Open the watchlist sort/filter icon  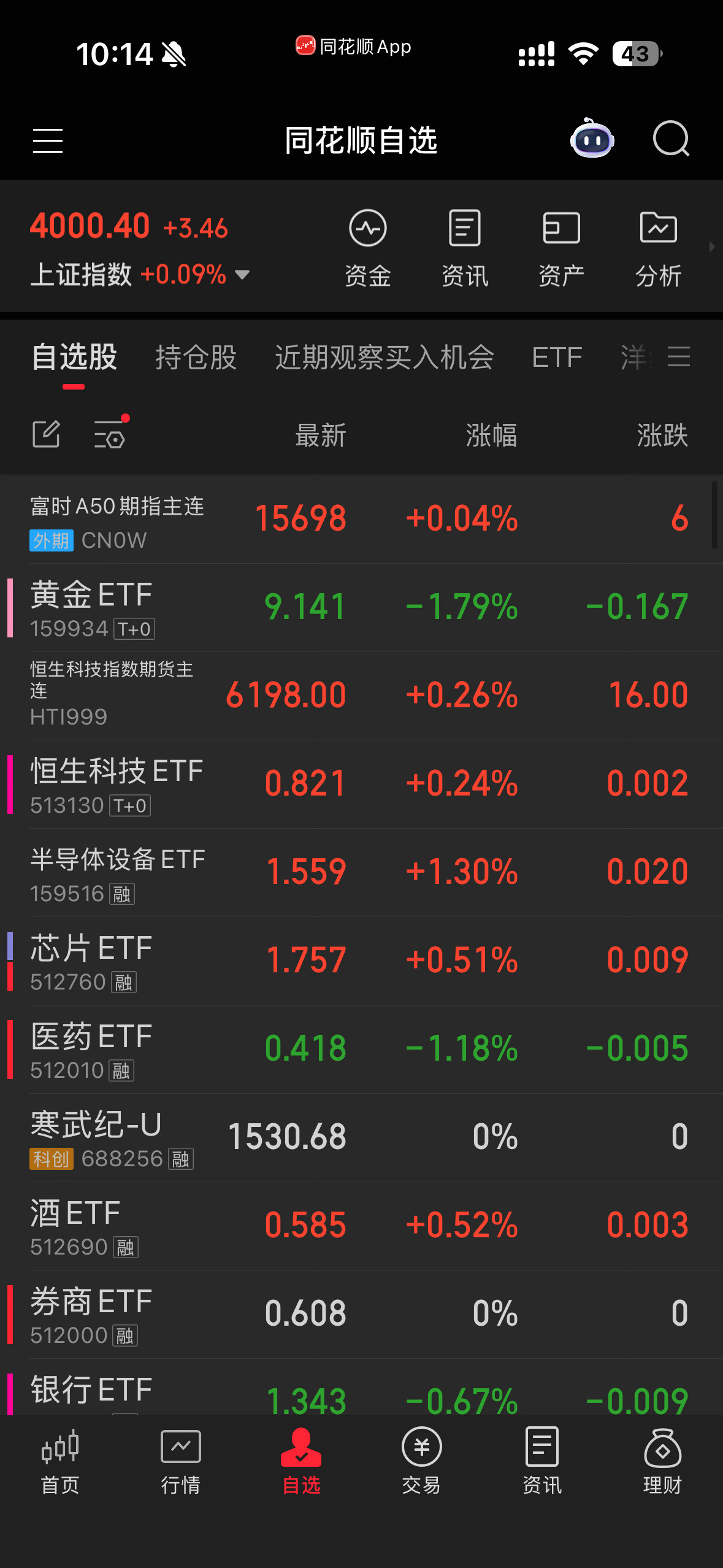pyautogui.click(x=109, y=434)
